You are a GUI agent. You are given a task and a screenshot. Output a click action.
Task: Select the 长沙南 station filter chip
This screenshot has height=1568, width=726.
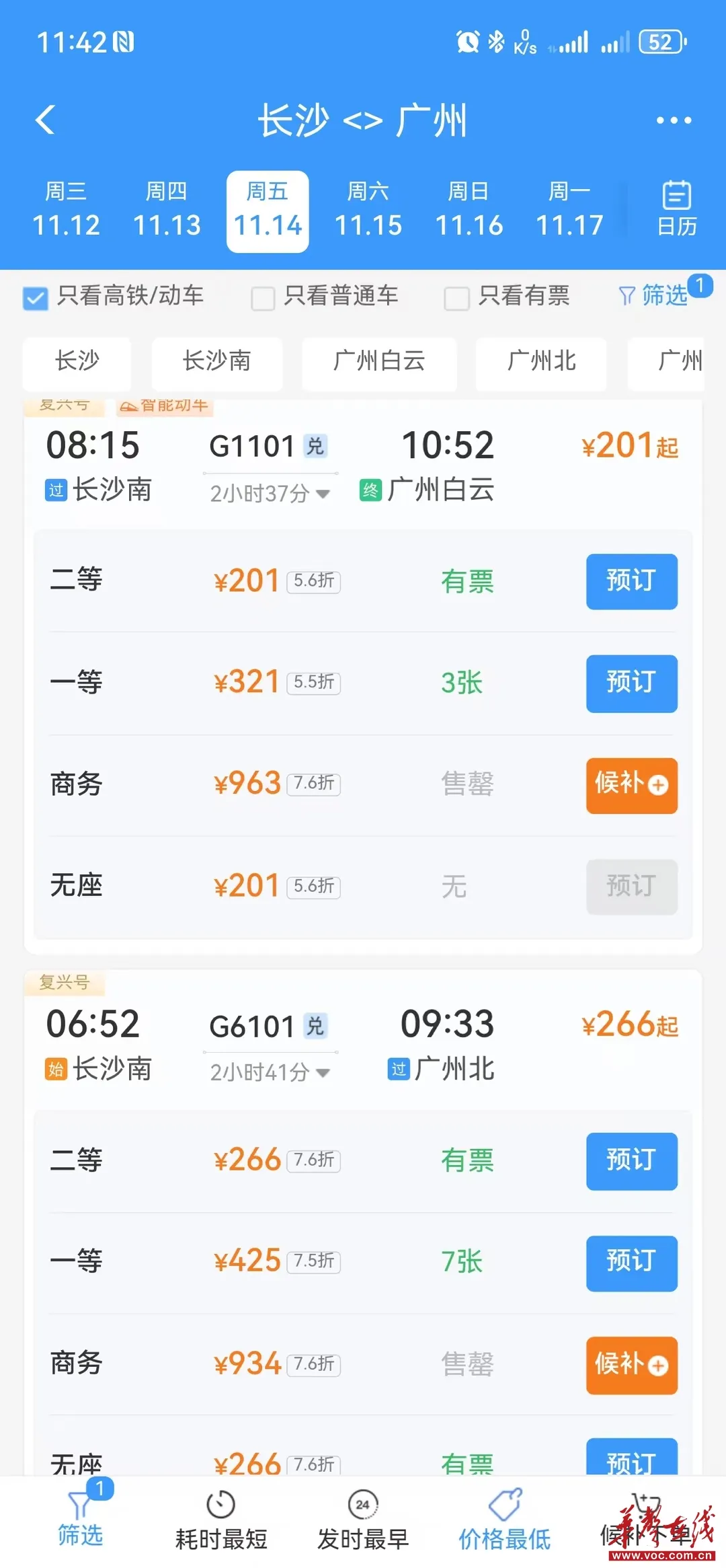click(216, 363)
